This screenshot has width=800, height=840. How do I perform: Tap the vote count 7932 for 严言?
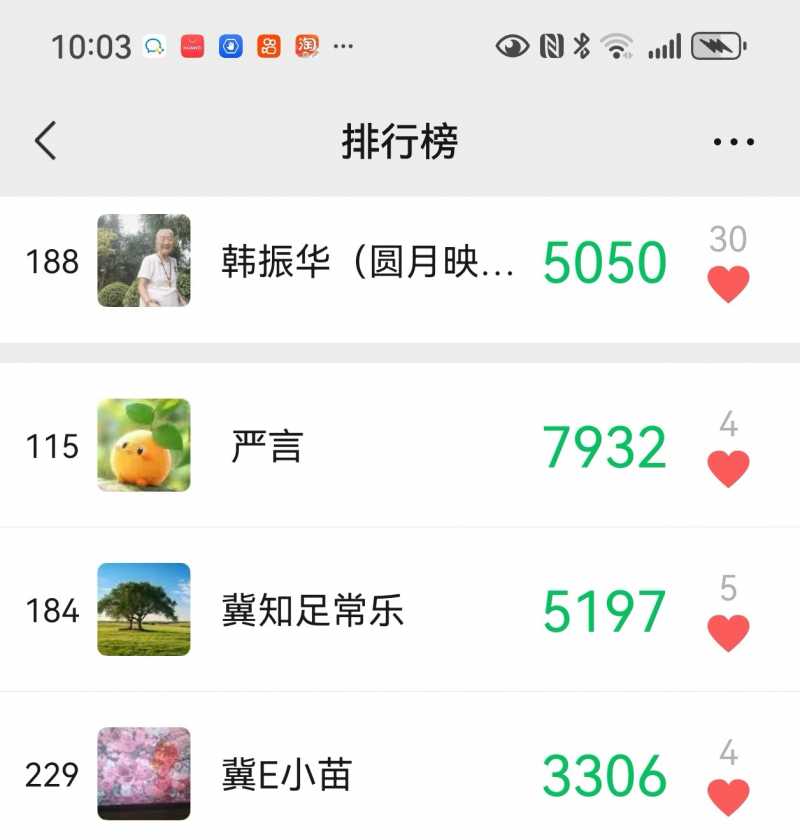[604, 446]
